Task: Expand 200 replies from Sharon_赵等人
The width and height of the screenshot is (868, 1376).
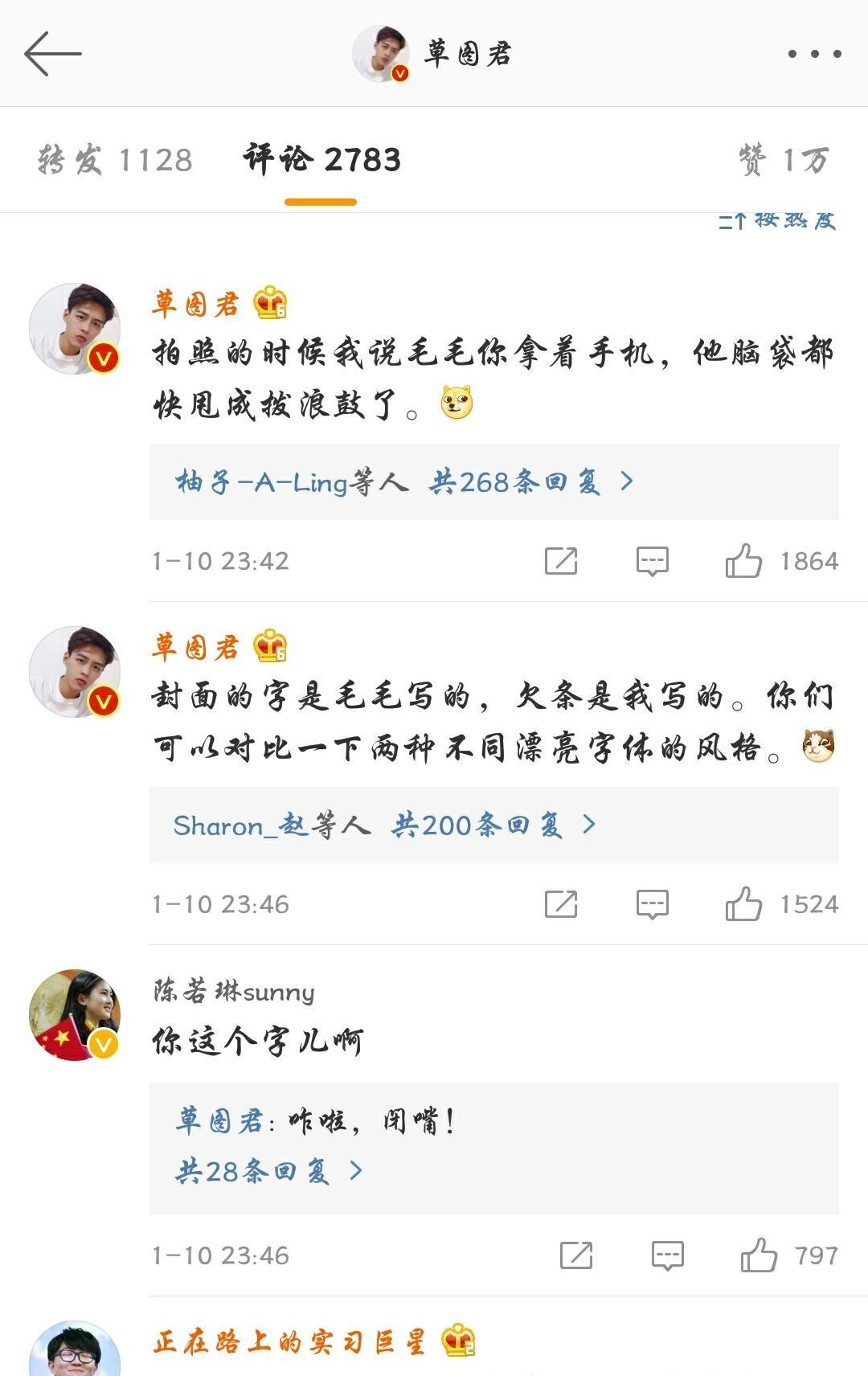Action: coord(384,825)
